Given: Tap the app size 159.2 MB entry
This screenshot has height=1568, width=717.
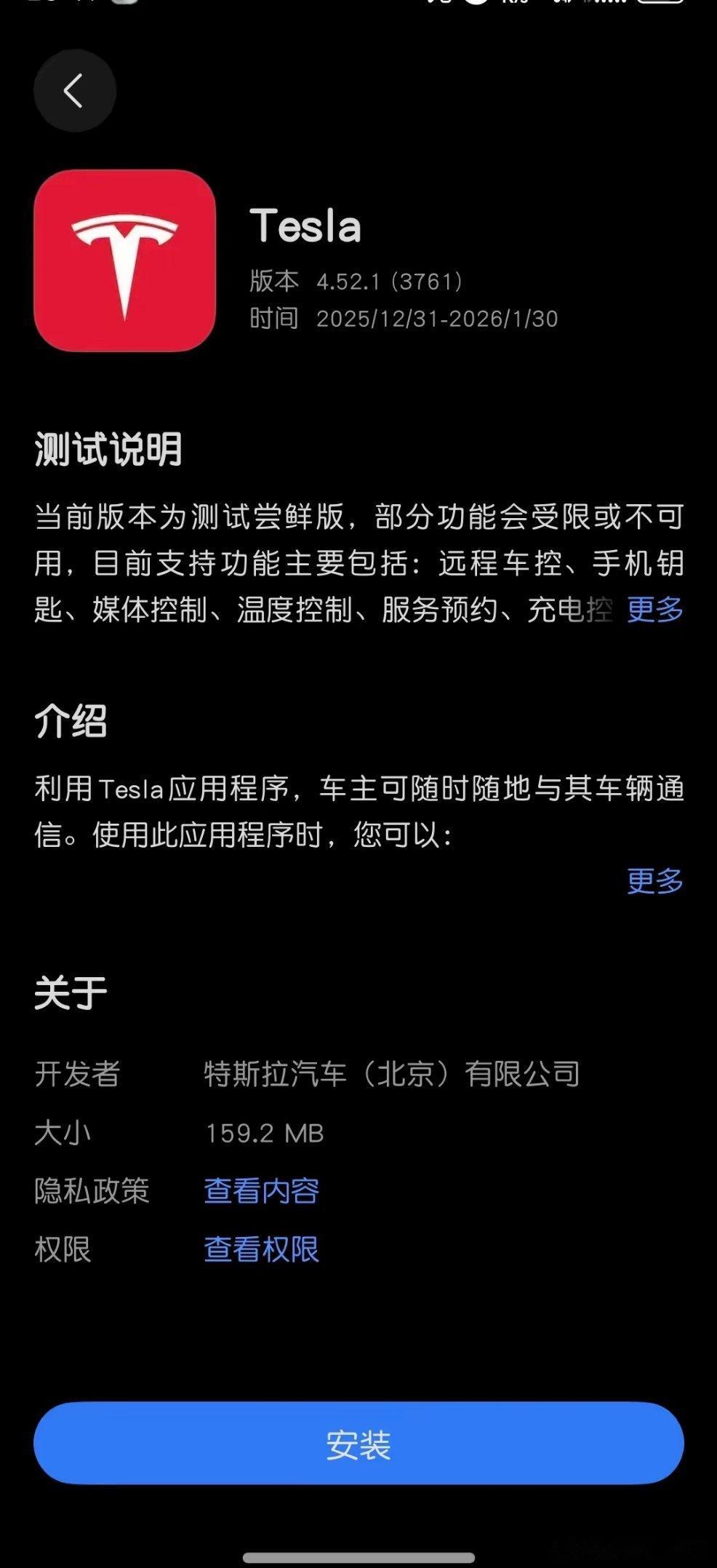Looking at the screenshot, I should [x=264, y=1133].
